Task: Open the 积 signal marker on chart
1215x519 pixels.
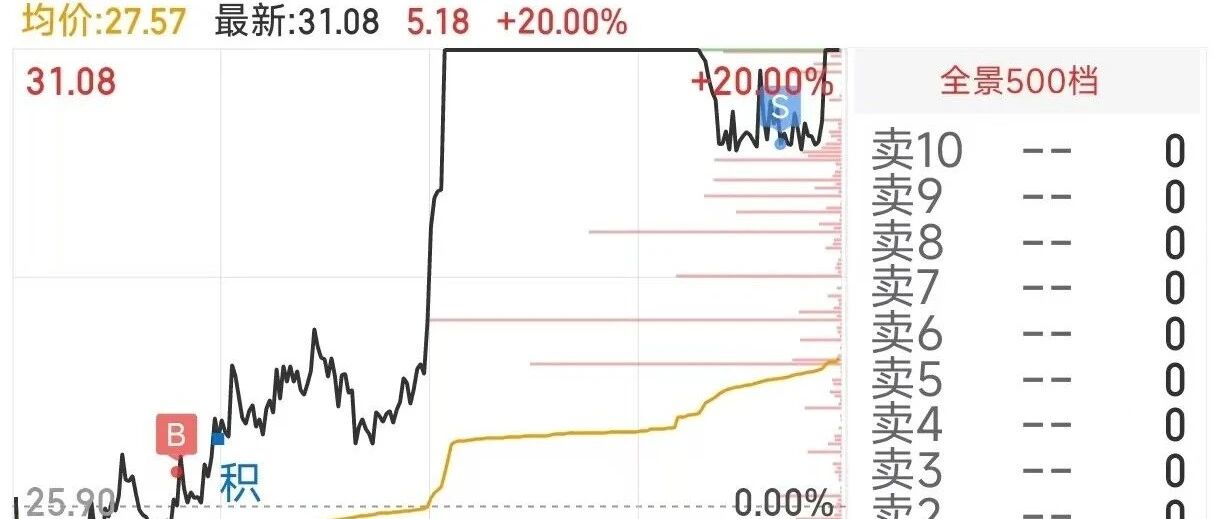Action: 240,484
